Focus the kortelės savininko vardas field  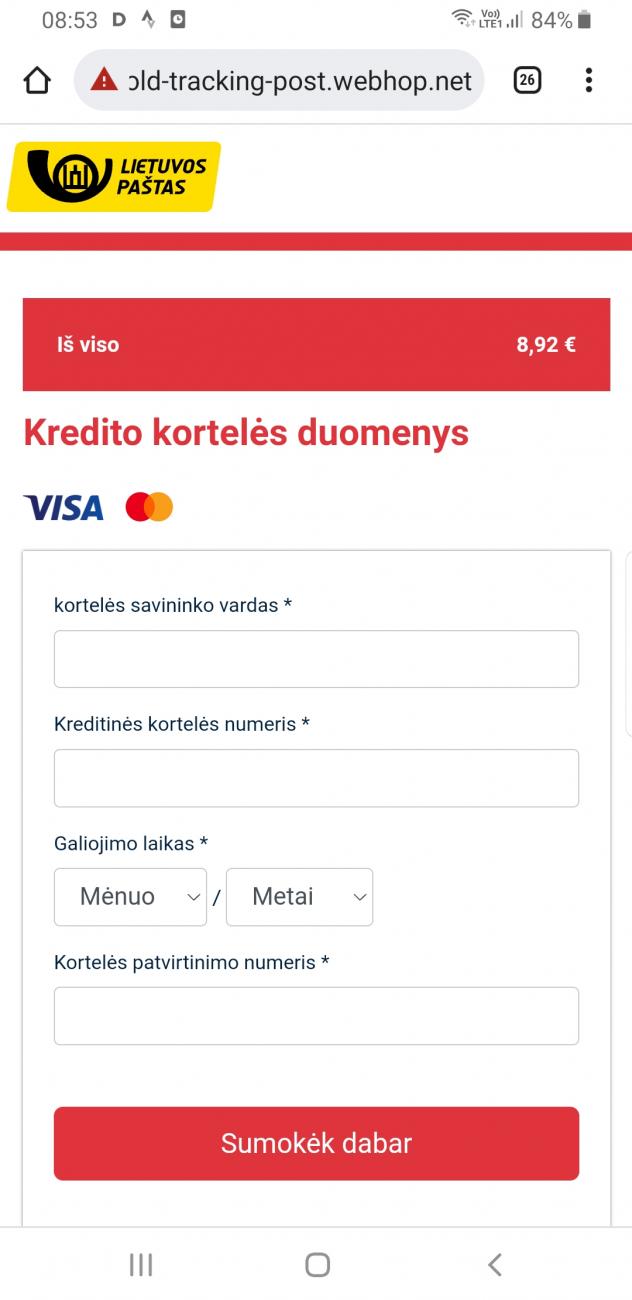click(316, 659)
